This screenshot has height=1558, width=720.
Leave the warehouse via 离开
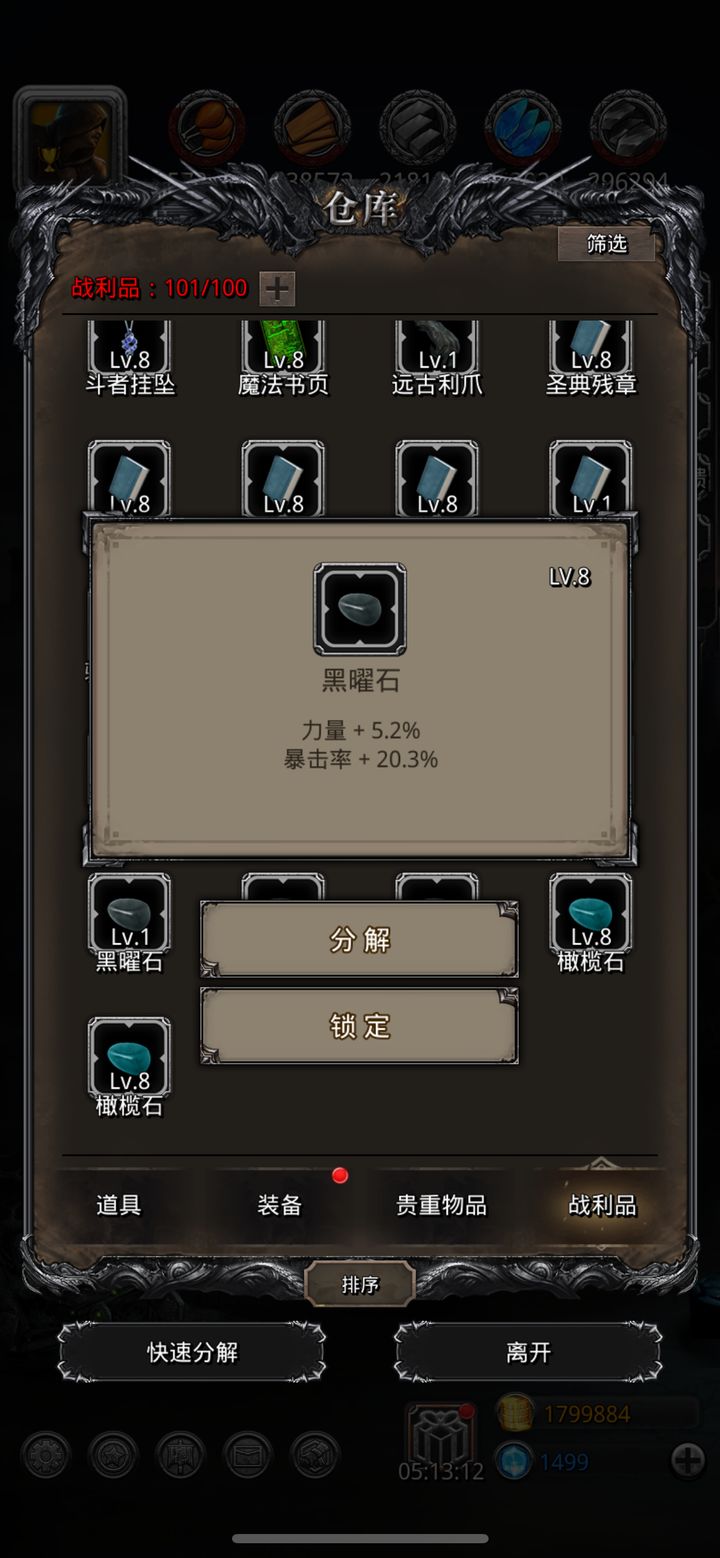coord(528,1353)
